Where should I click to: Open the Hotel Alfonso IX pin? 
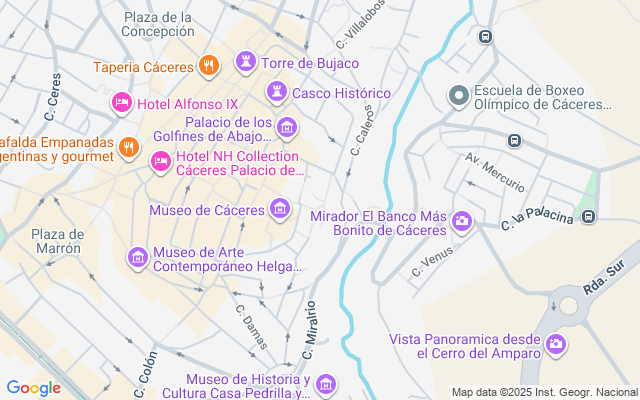121,102
